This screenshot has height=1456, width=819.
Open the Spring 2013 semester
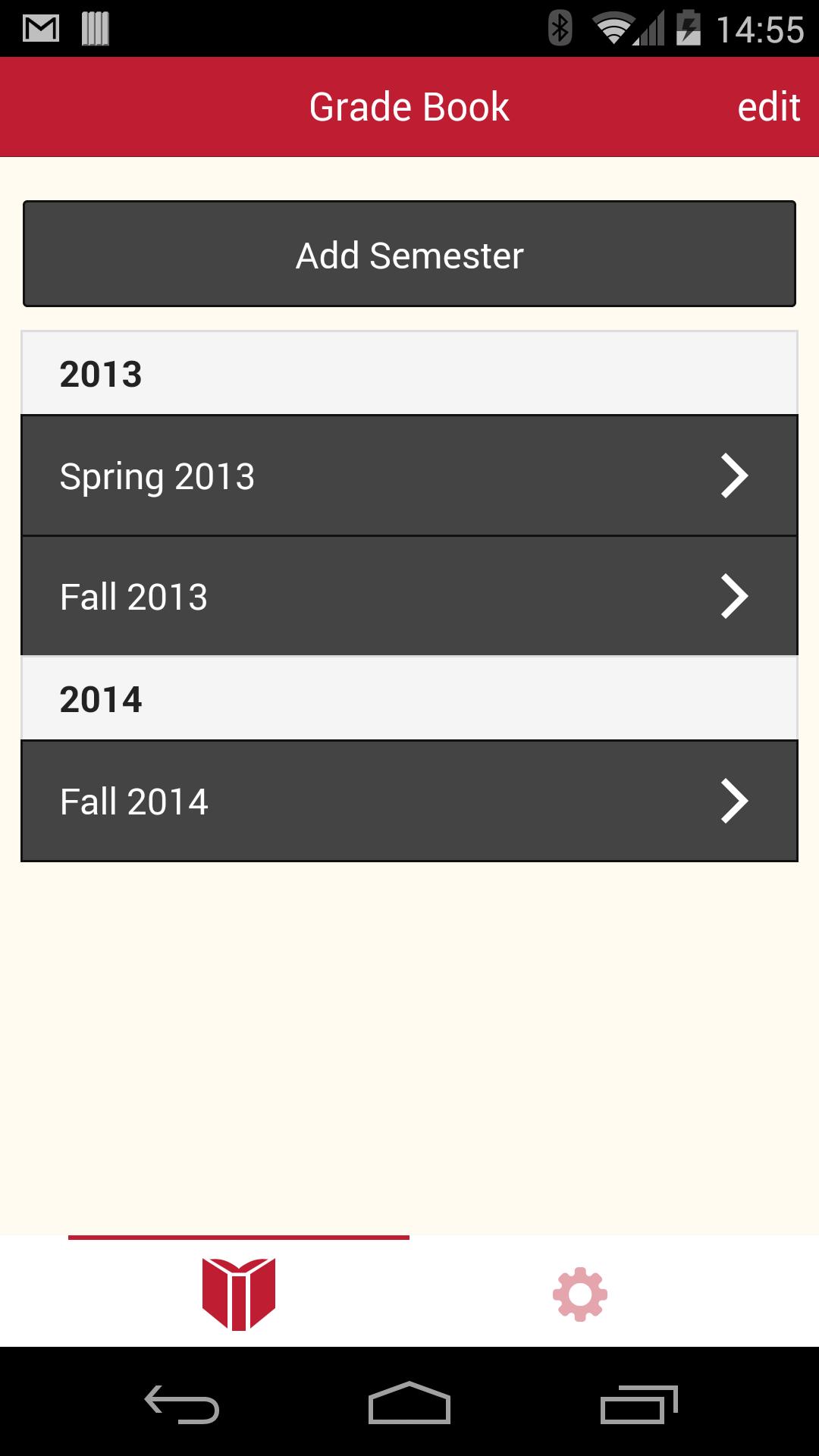coord(409,475)
